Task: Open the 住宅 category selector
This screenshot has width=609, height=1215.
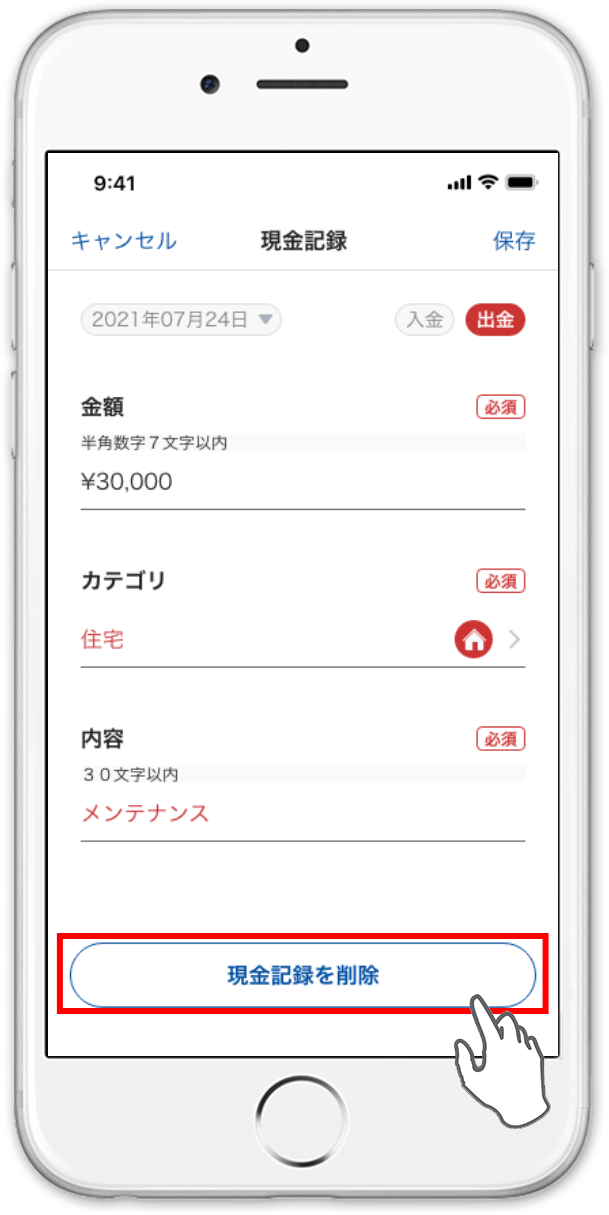Action: tap(302, 640)
